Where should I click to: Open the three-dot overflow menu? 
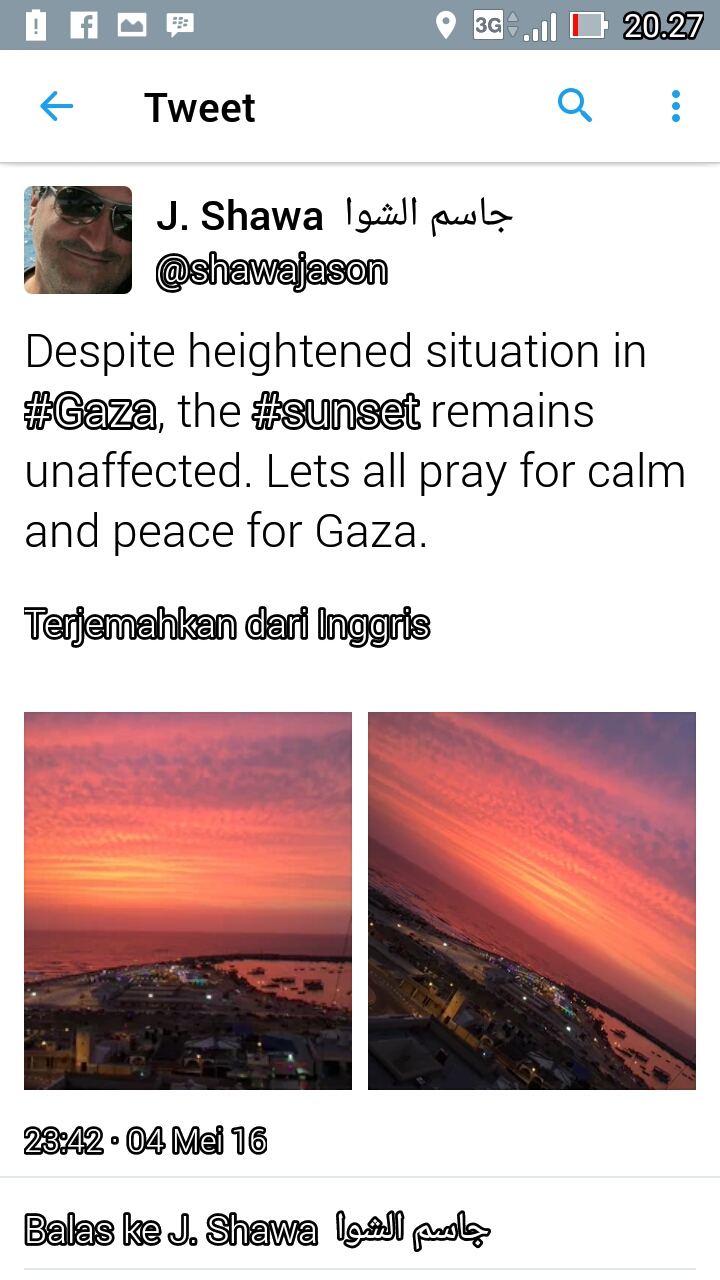(676, 106)
